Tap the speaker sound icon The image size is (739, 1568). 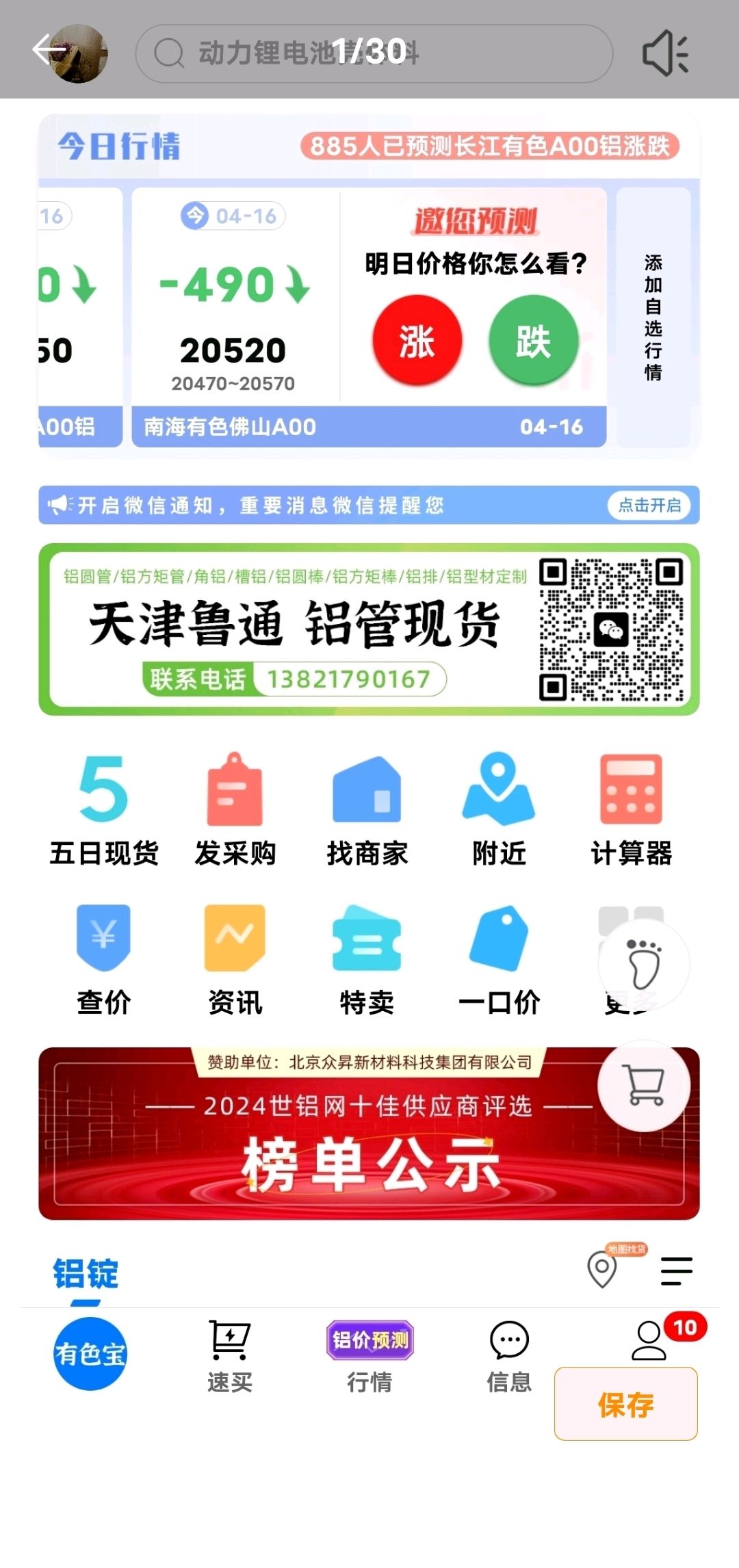click(x=665, y=53)
